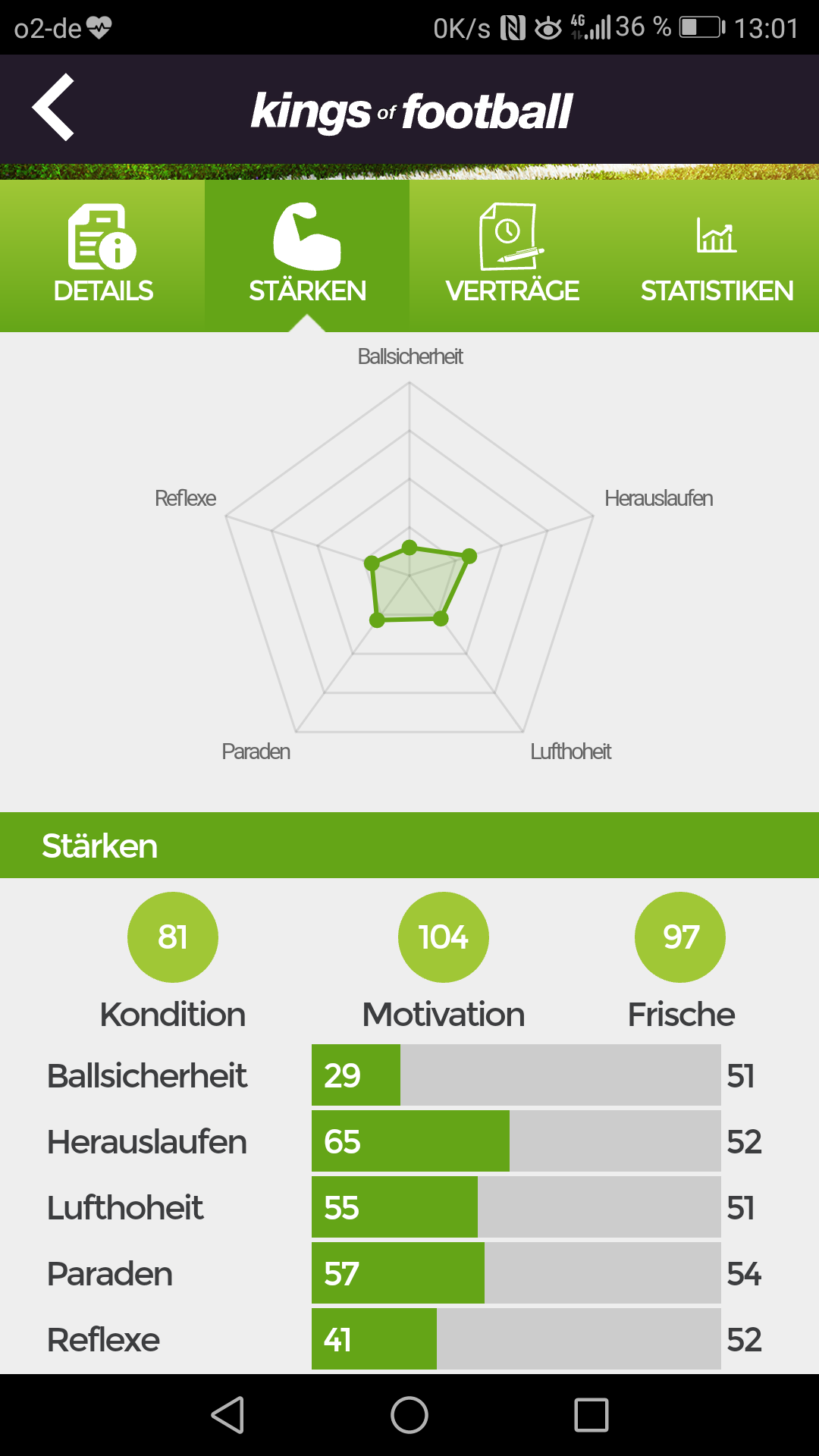819x1456 pixels.
Task: Show the Statistiken tab
Action: [717, 255]
